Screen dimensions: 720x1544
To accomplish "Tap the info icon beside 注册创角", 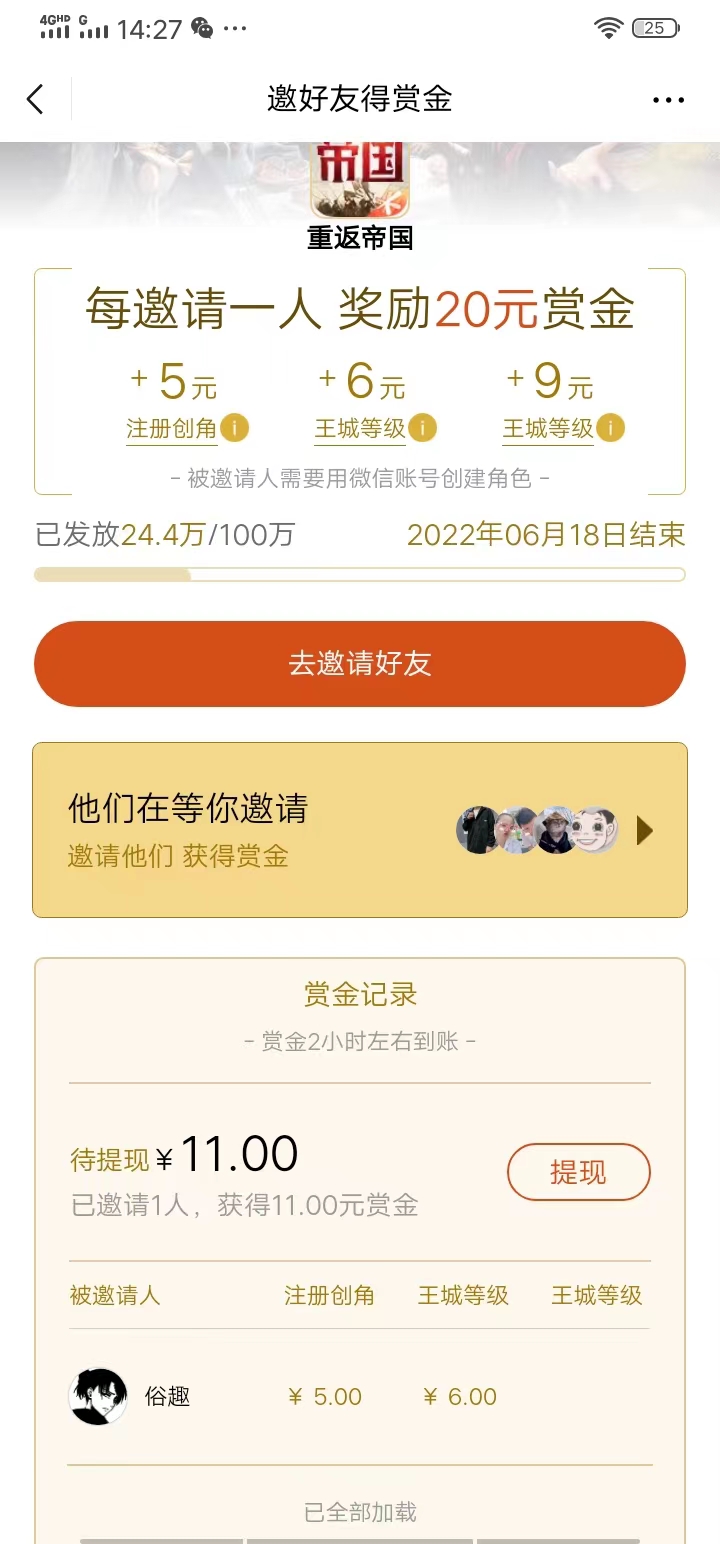I will coord(234,429).
